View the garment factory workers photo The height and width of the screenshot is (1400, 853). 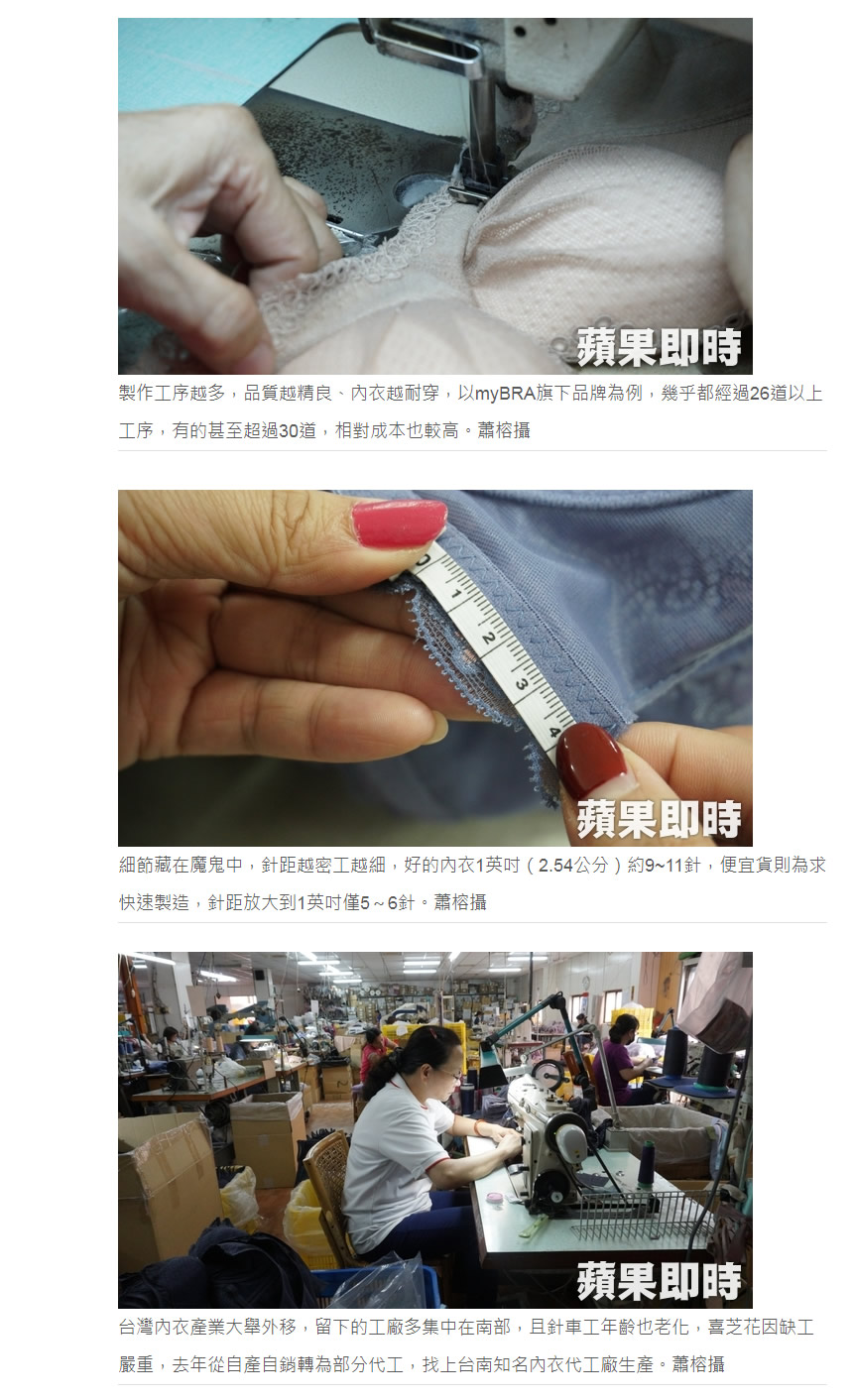(434, 1129)
